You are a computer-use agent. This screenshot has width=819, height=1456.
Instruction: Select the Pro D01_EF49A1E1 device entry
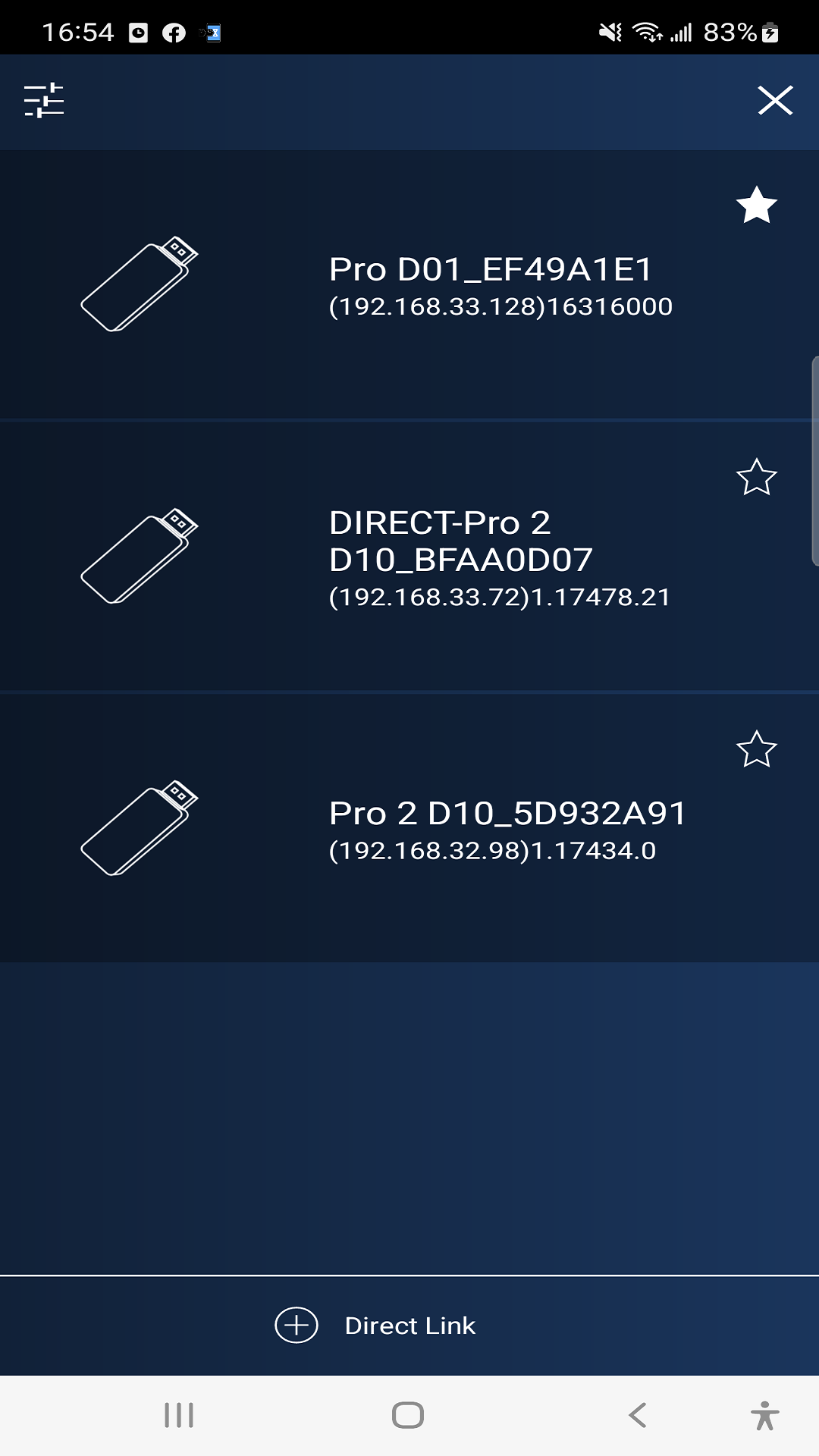(409, 284)
